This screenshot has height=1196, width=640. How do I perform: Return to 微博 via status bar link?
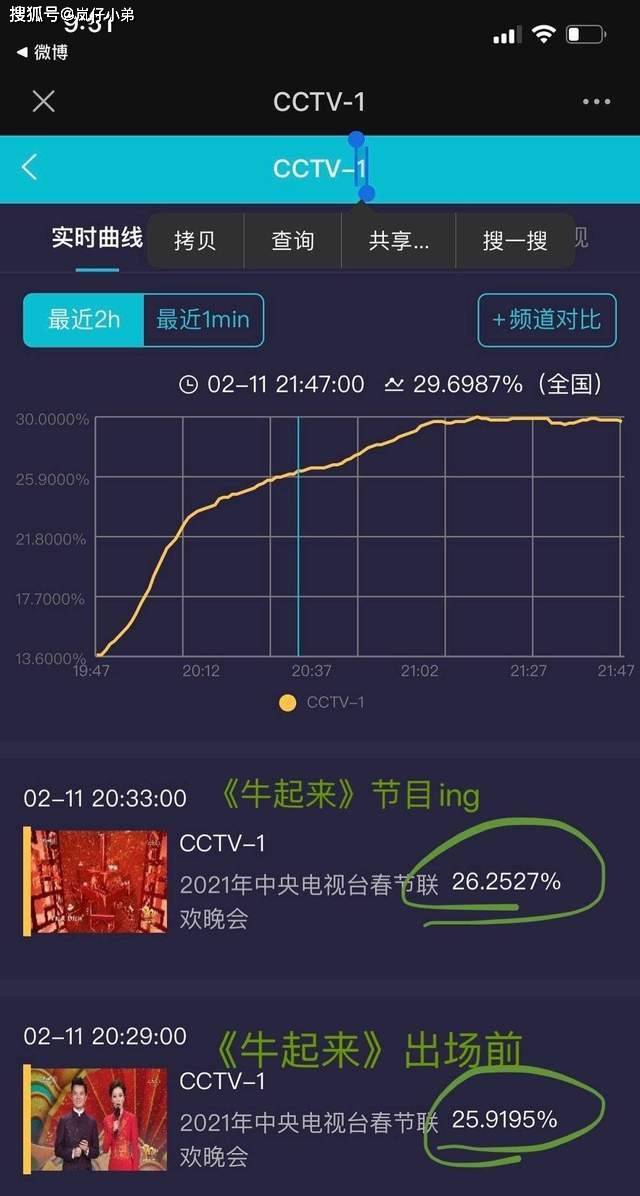click(x=43, y=53)
